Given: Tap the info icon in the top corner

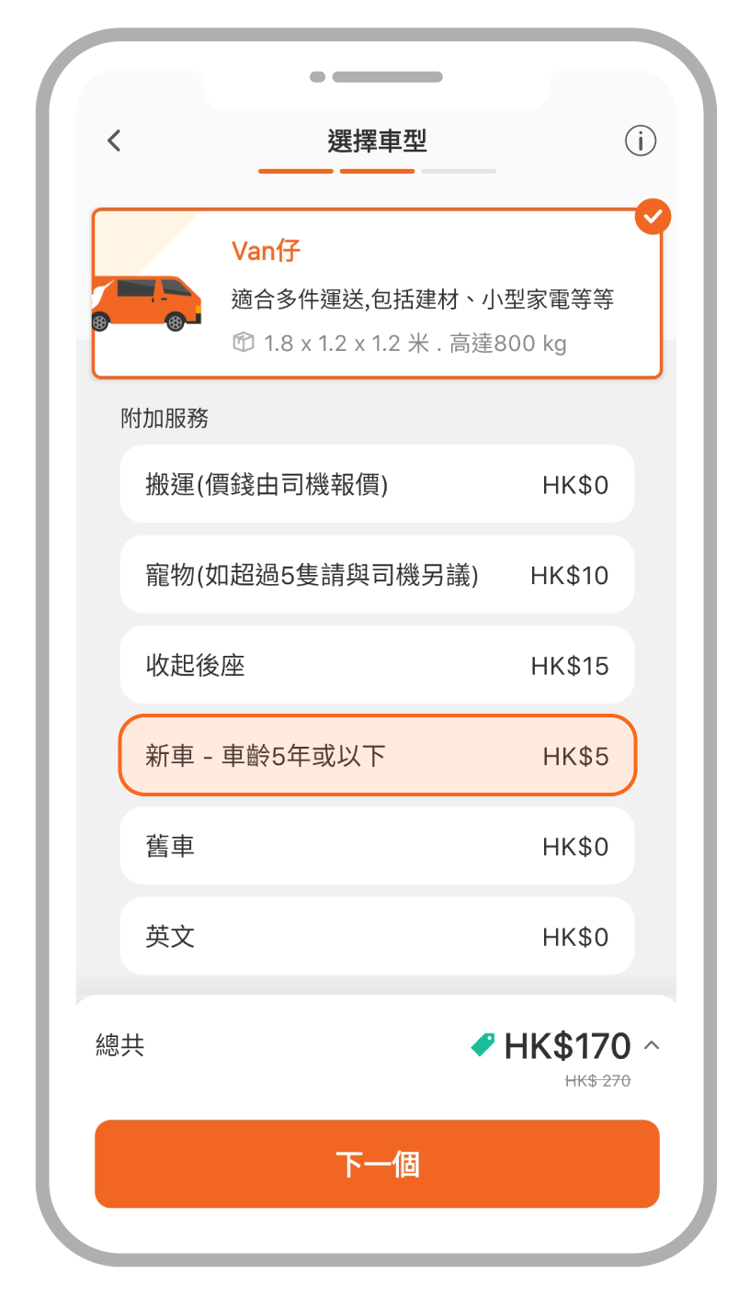Looking at the screenshot, I should tap(640, 141).
